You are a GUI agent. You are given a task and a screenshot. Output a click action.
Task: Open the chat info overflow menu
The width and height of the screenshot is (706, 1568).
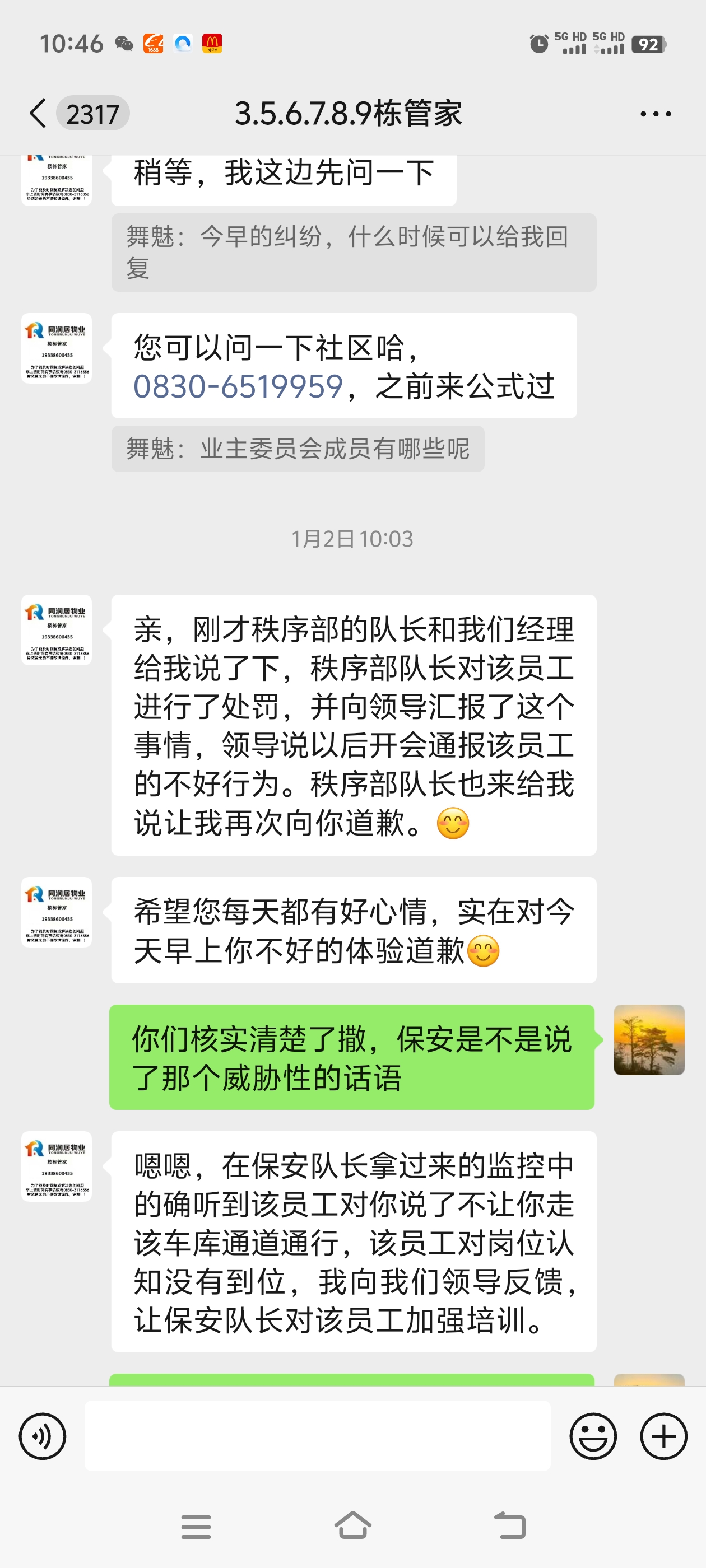[656, 114]
